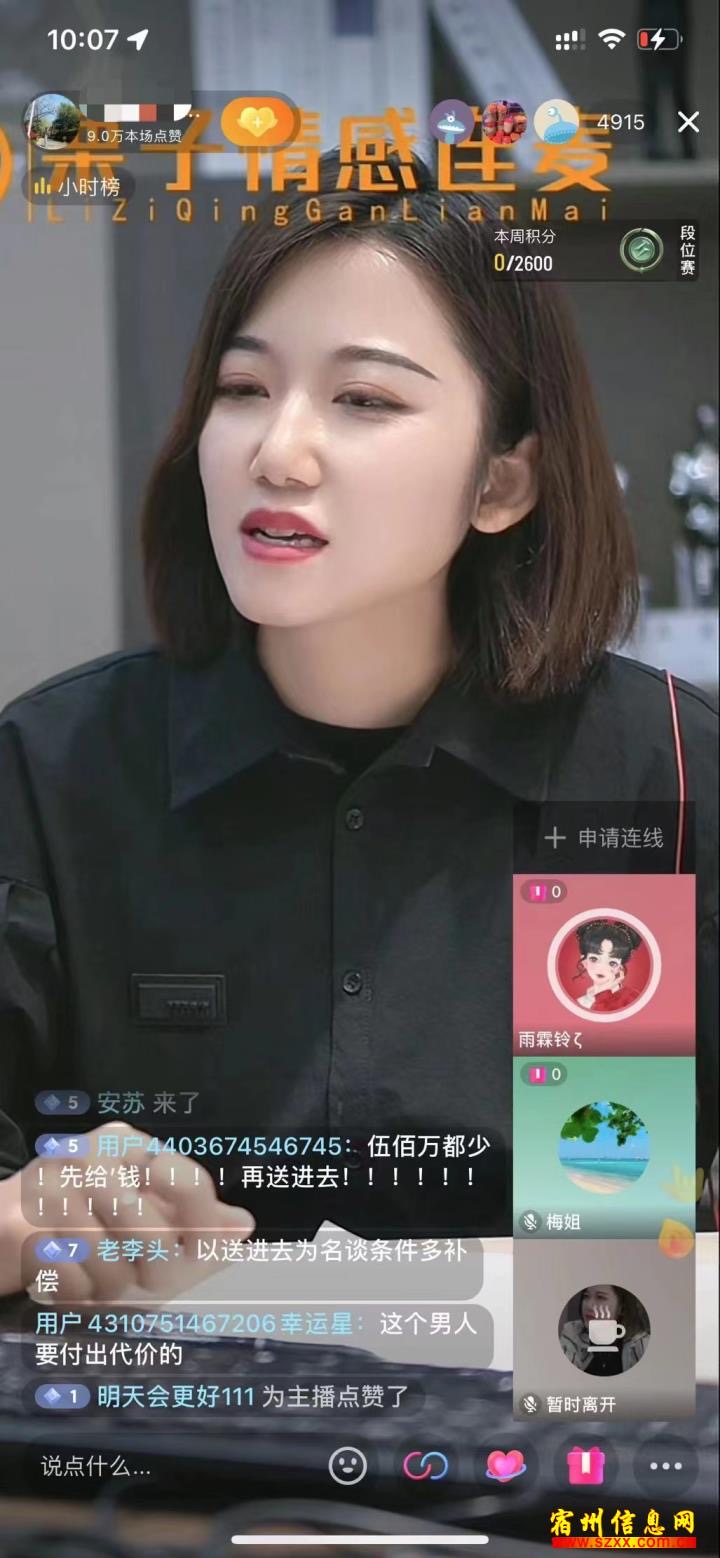
Task: Open the more options menu
Action: pos(666,1467)
